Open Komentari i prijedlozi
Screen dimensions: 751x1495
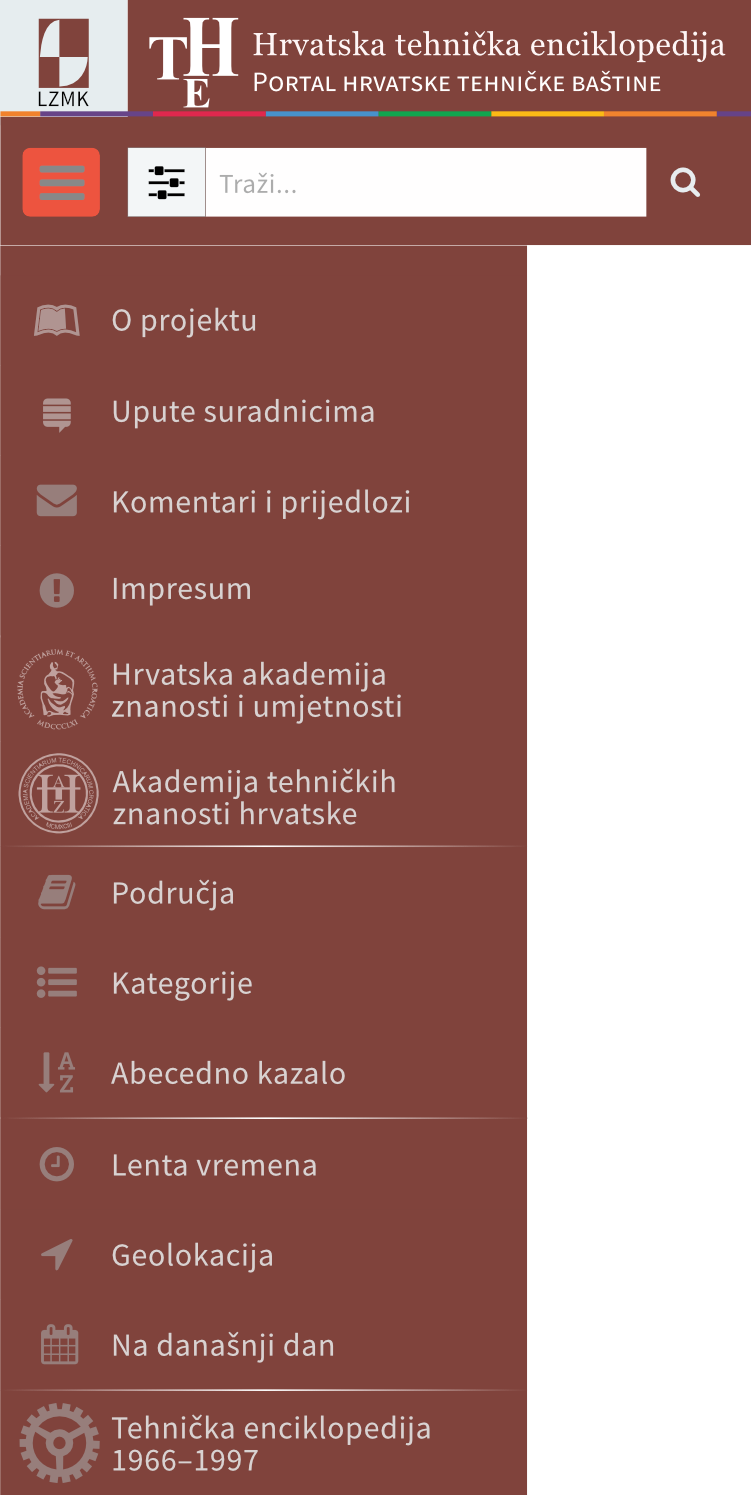click(261, 502)
